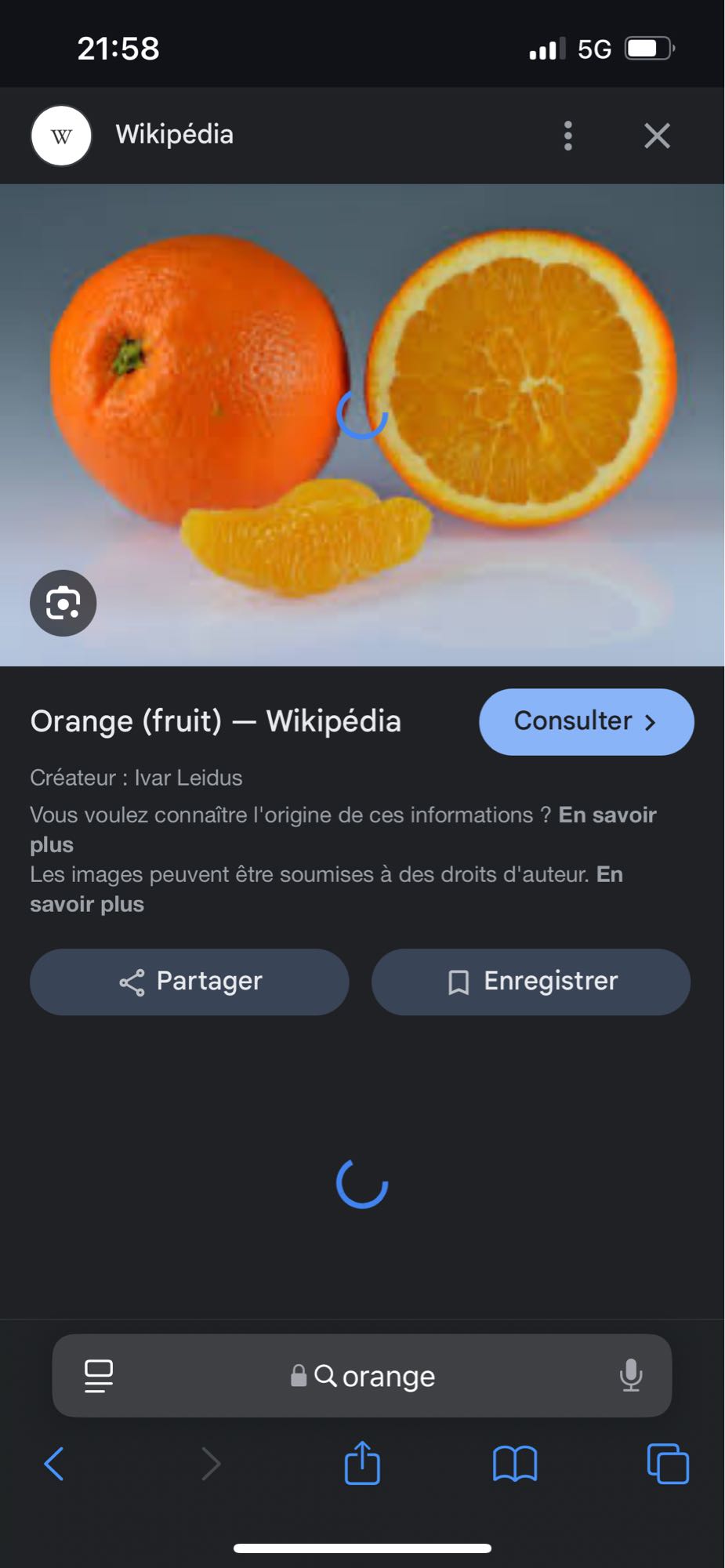Screen dimensions: 725x1568
Task: Save the image using Enregistrer
Action: tap(531, 981)
